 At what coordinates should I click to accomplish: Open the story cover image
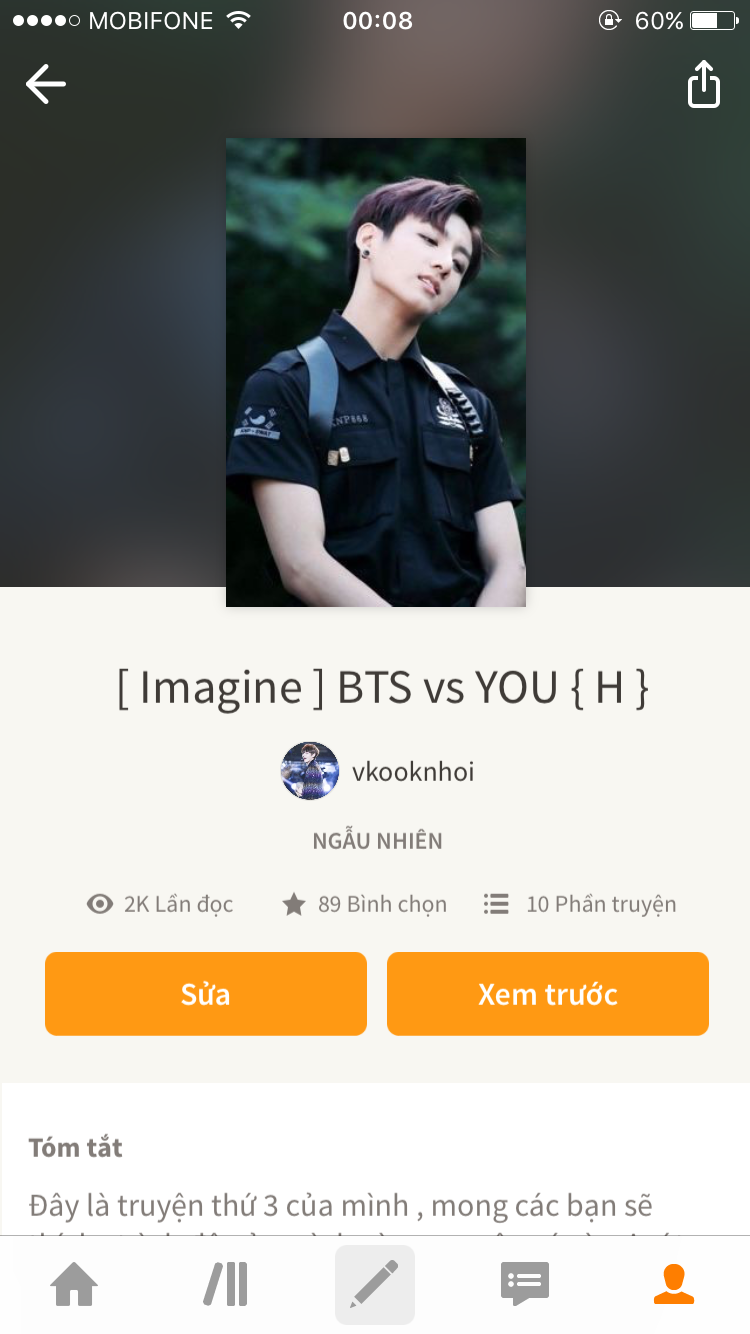coord(376,372)
